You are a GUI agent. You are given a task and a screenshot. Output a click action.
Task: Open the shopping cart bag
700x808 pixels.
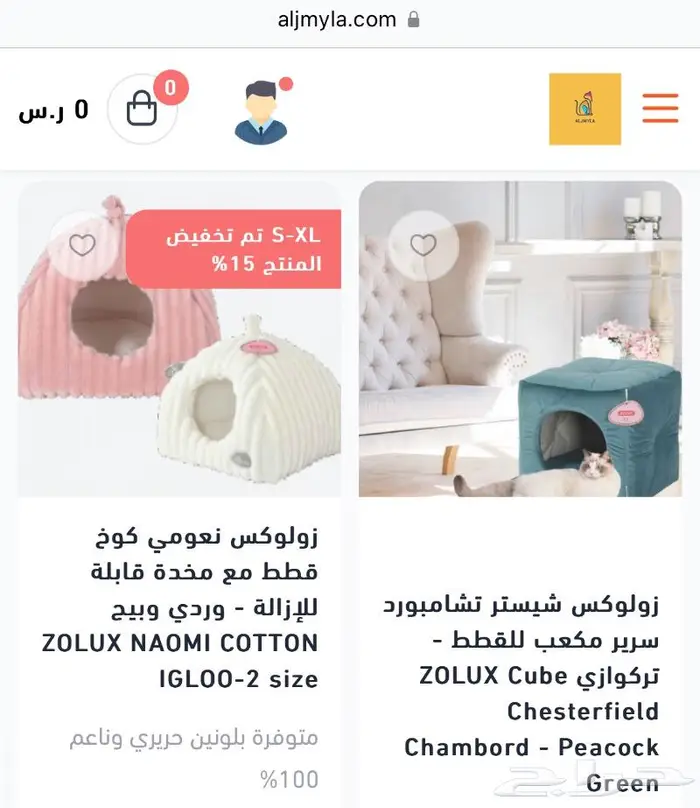tap(143, 109)
